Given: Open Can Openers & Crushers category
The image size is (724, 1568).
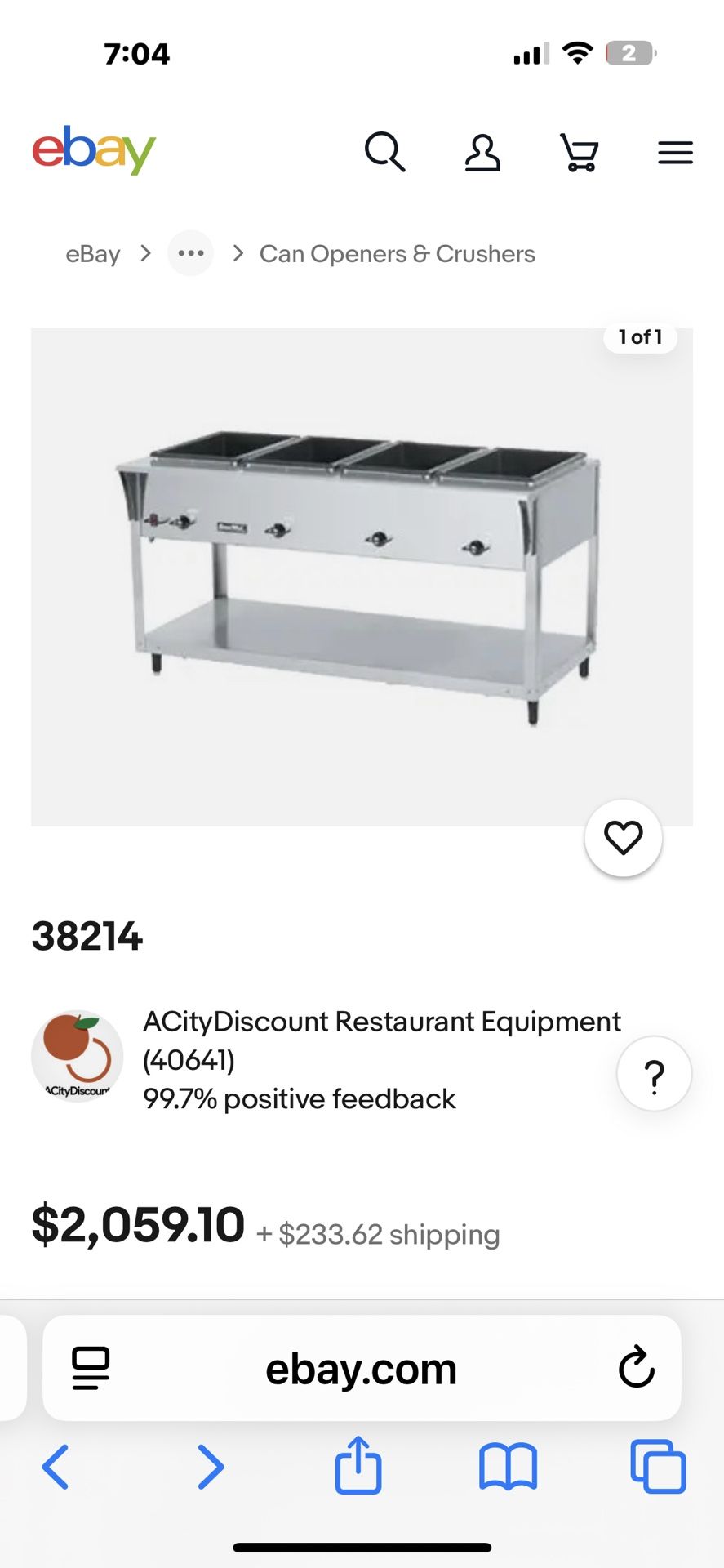Looking at the screenshot, I should pyautogui.click(x=398, y=254).
